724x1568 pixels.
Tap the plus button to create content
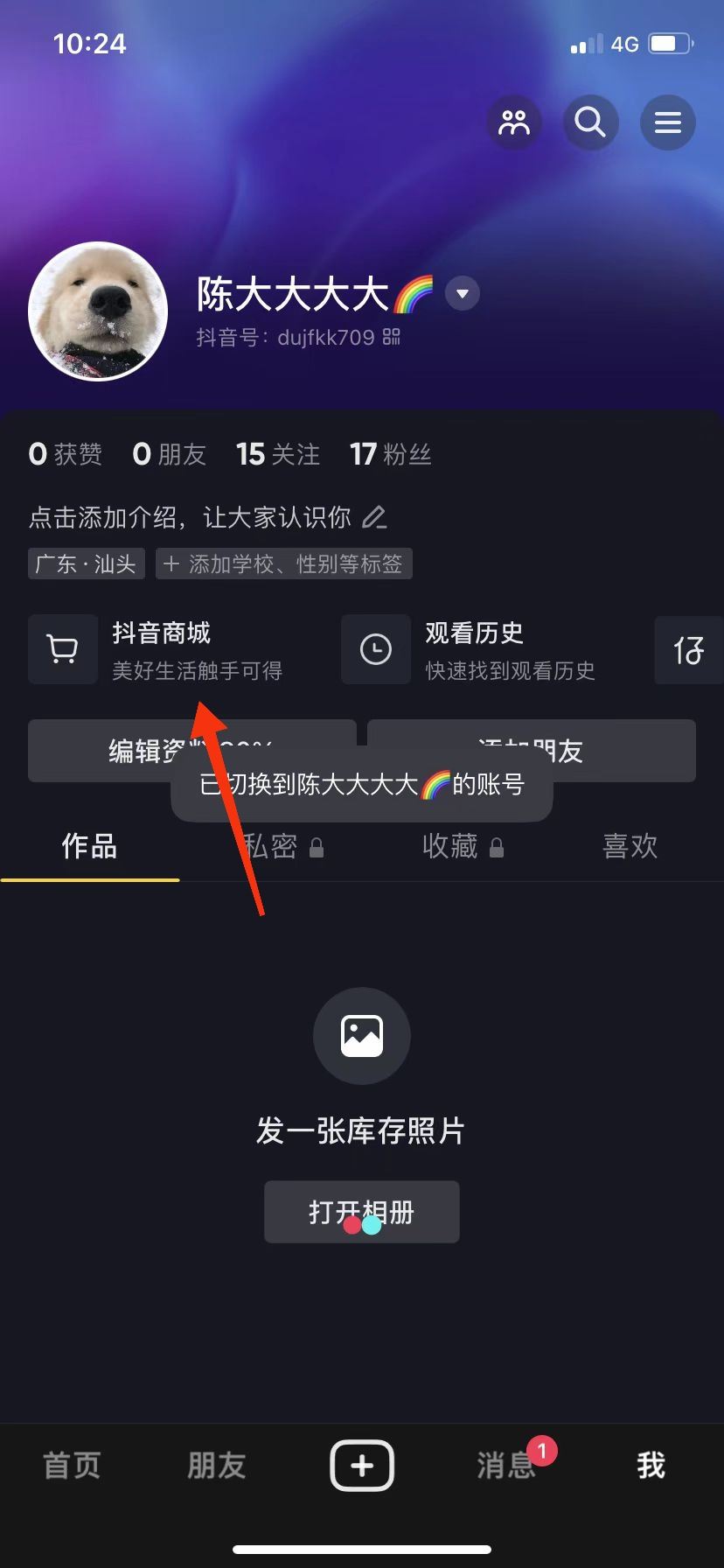(x=361, y=1464)
